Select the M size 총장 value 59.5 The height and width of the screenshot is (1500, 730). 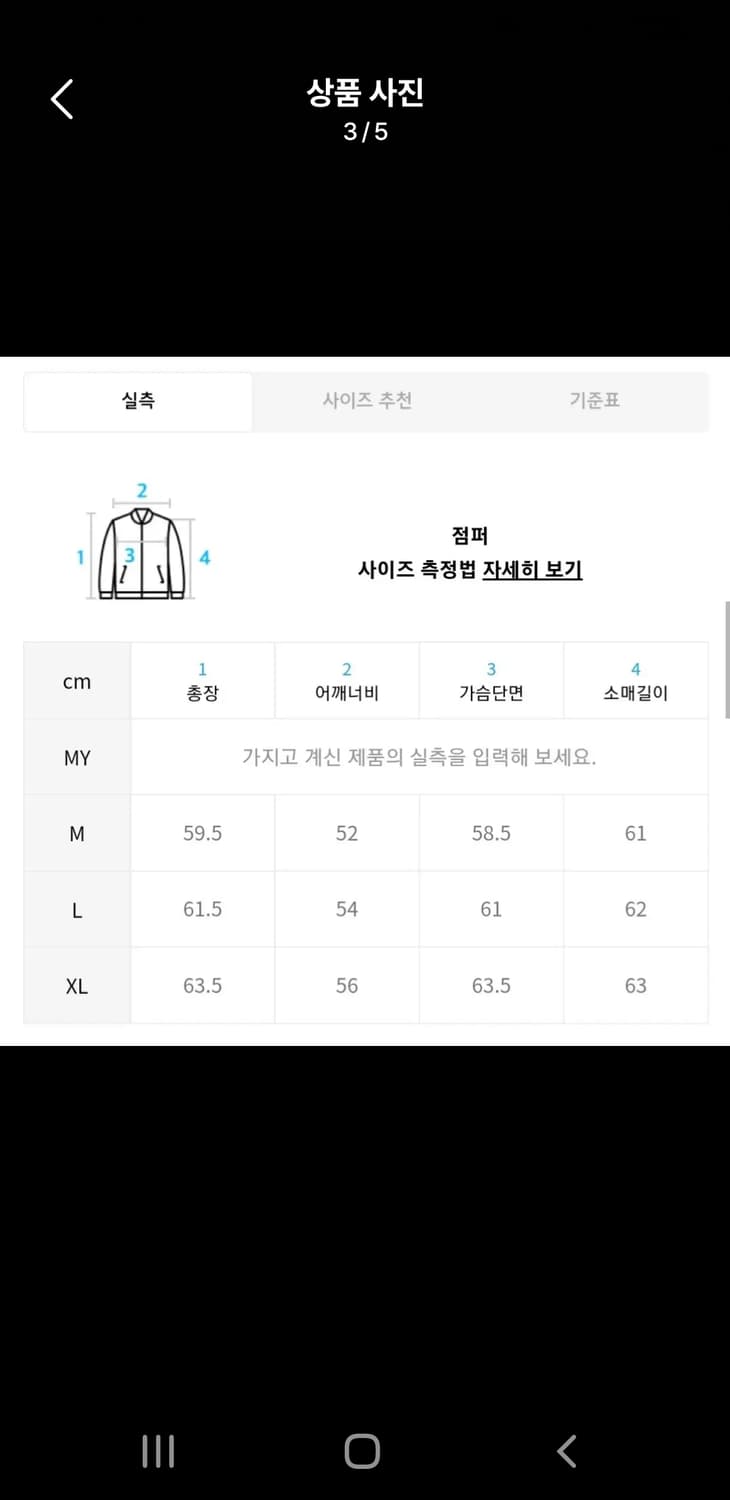point(202,833)
